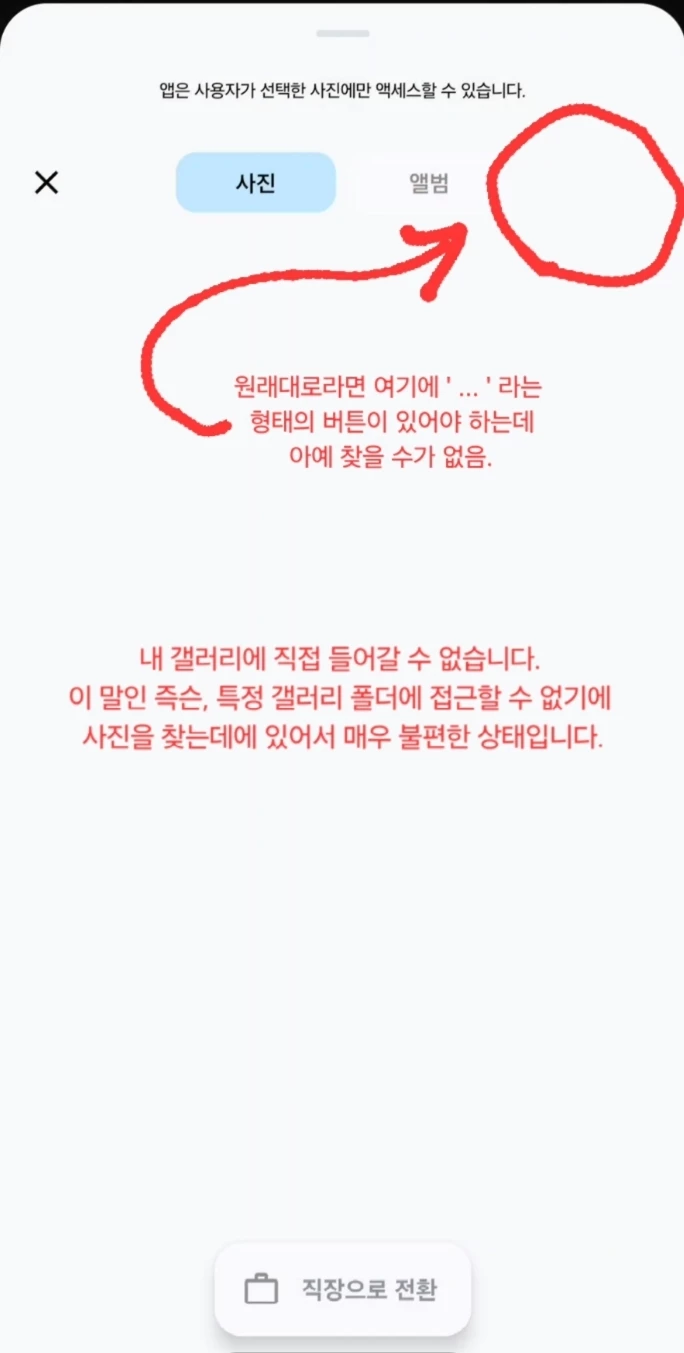Close the photo picker
This screenshot has width=684, height=1353.
click(x=46, y=182)
